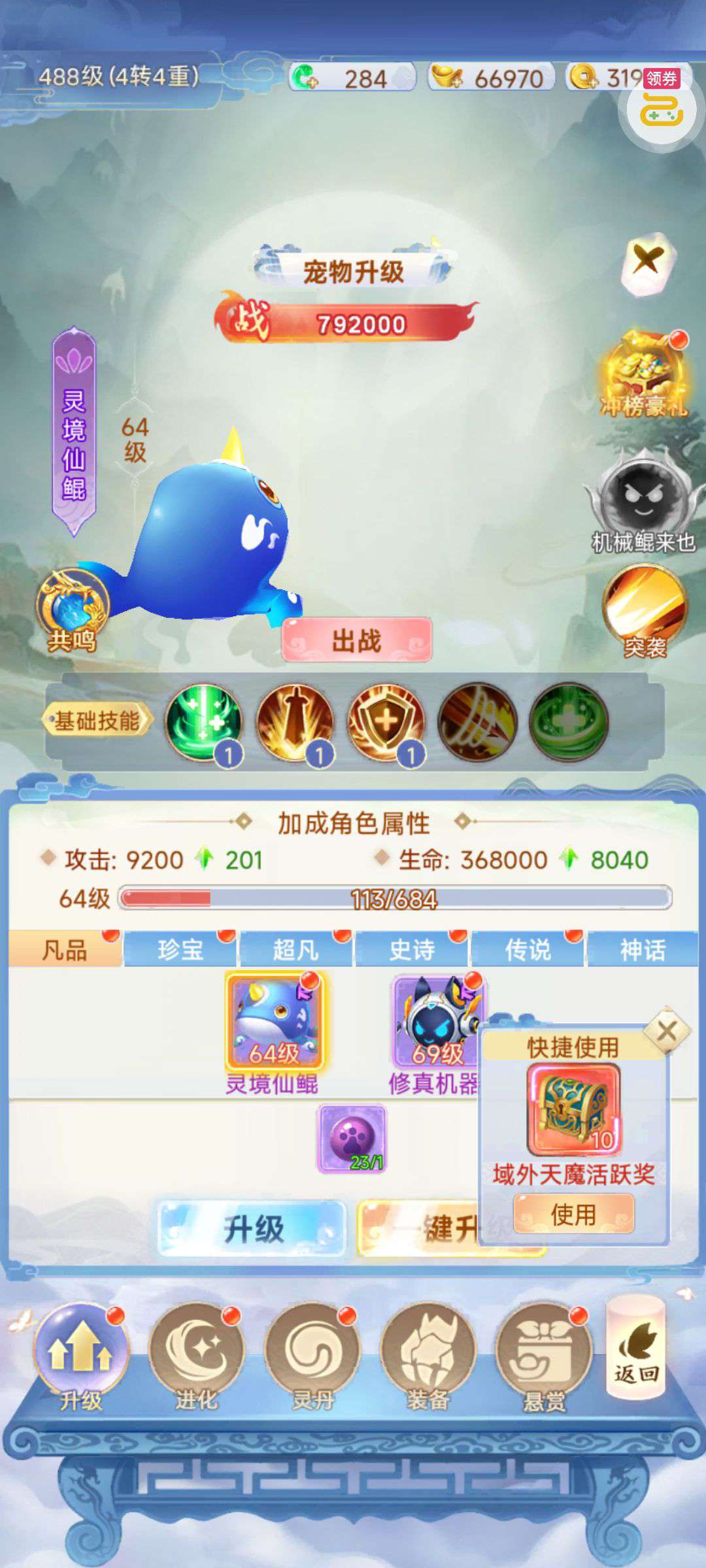
Task: Open the 机械鲲来也 event
Action: click(643, 501)
